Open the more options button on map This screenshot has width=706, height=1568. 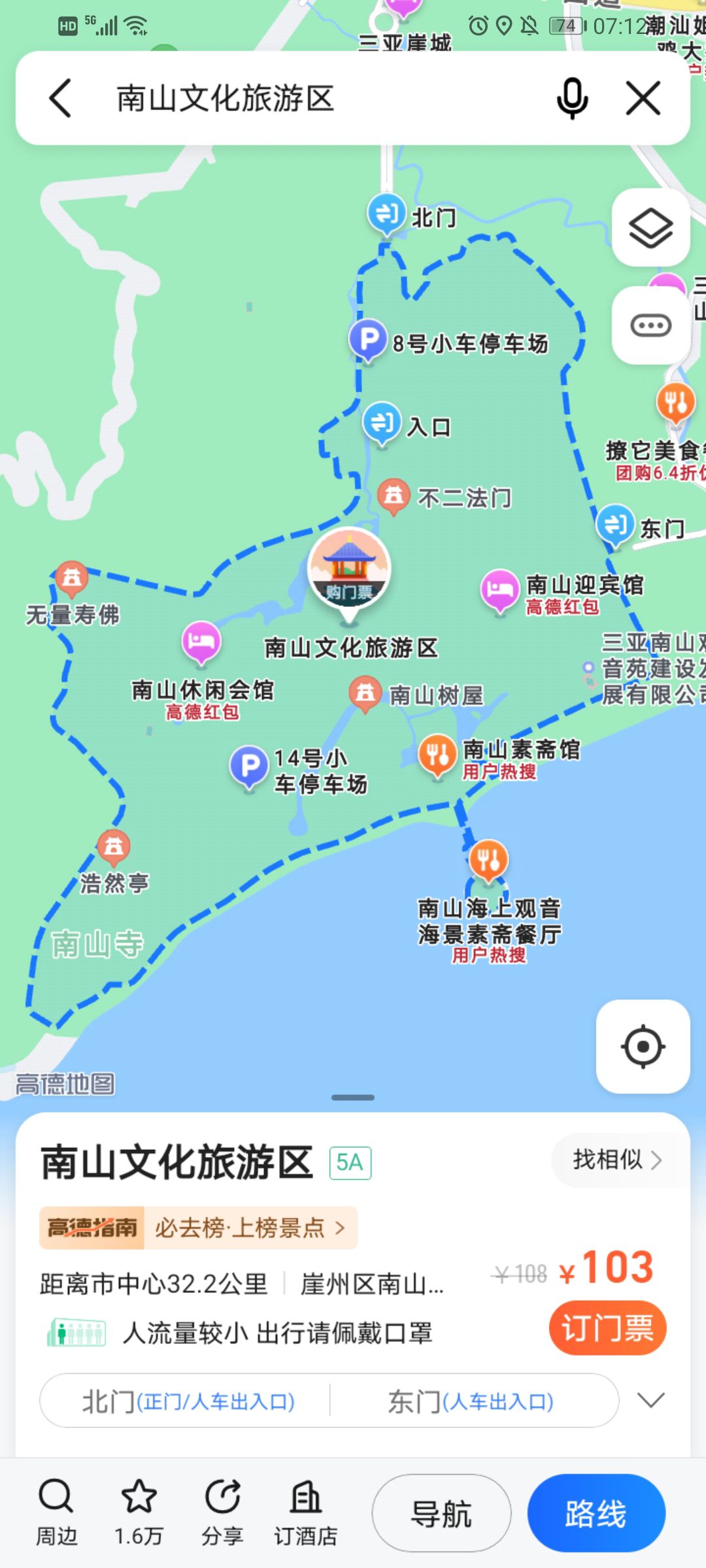[650, 325]
